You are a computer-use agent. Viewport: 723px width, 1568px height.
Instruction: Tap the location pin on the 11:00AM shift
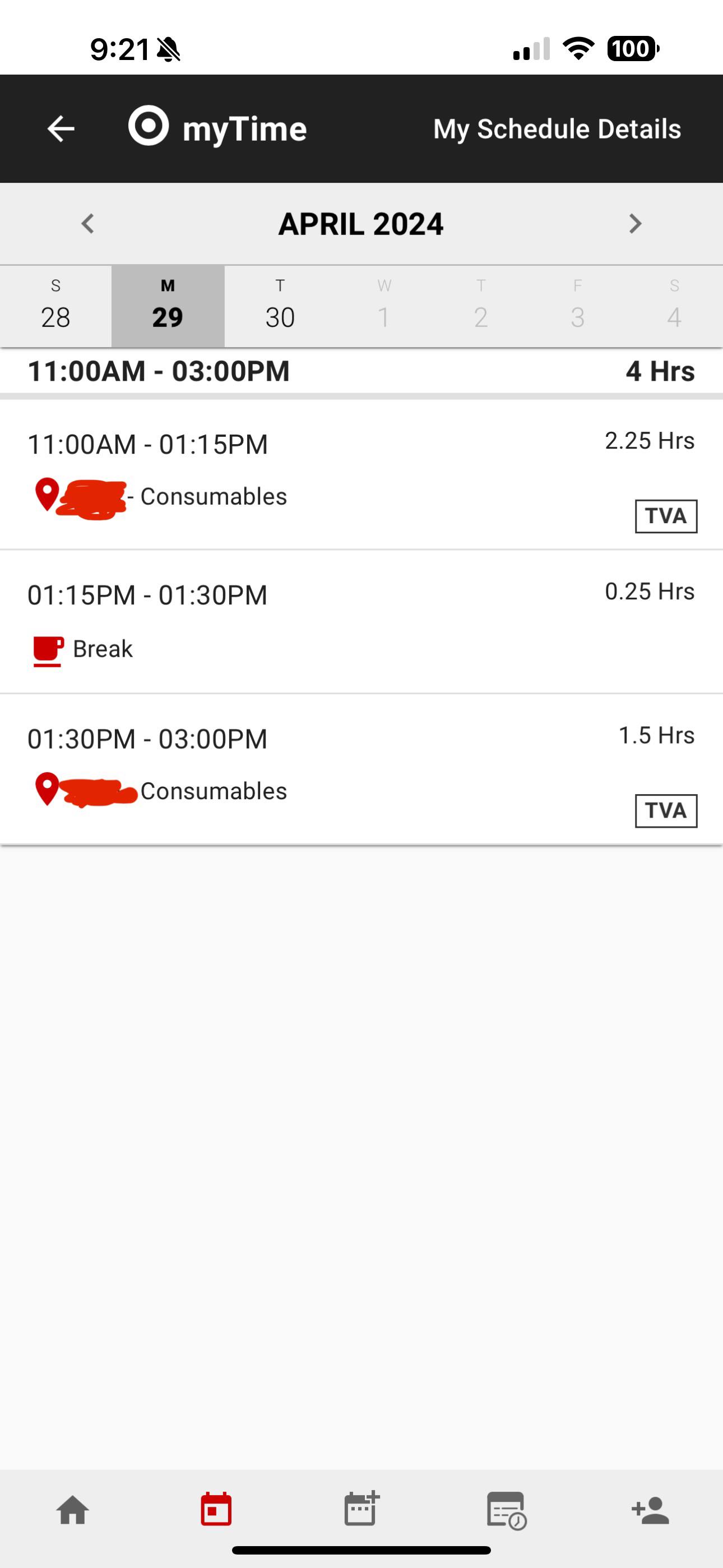click(x=48, y=495)
